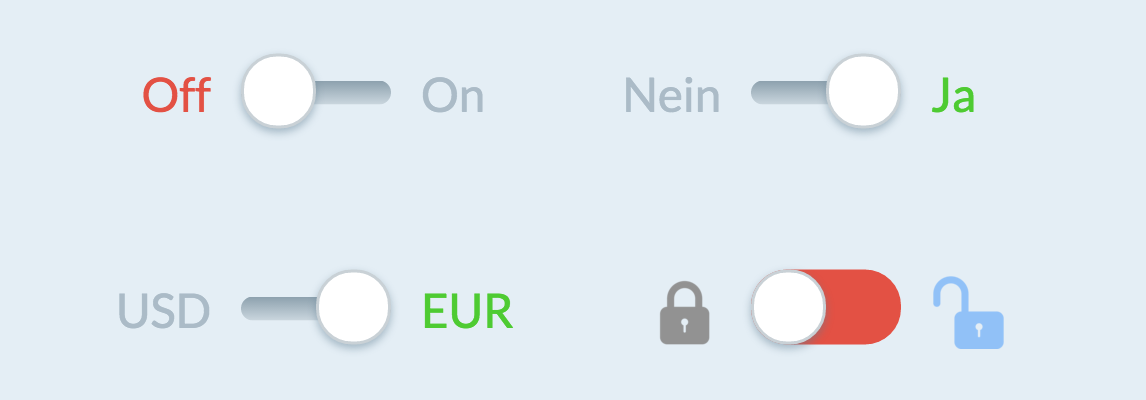This screenshot has width=1146, height=400.
Task: Toggle the Off/On switch
Action: coord(316,92)
